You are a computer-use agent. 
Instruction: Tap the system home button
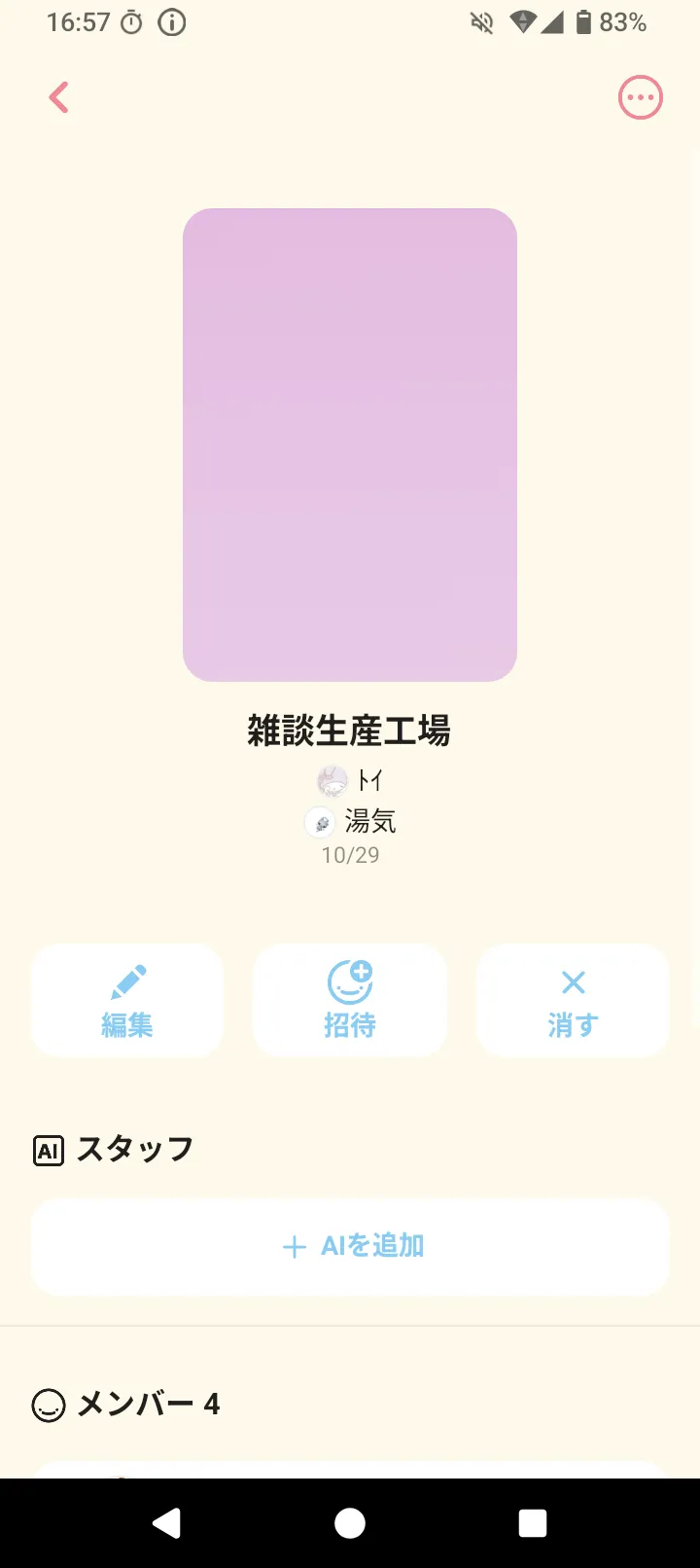point(350,1523)
